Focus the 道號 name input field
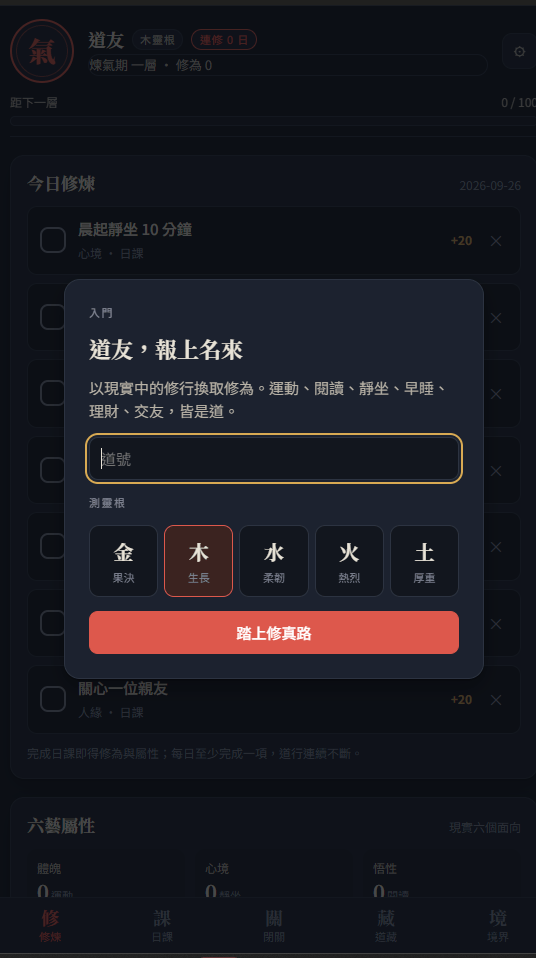The image size is (536, 958). (x=274, y=459)
